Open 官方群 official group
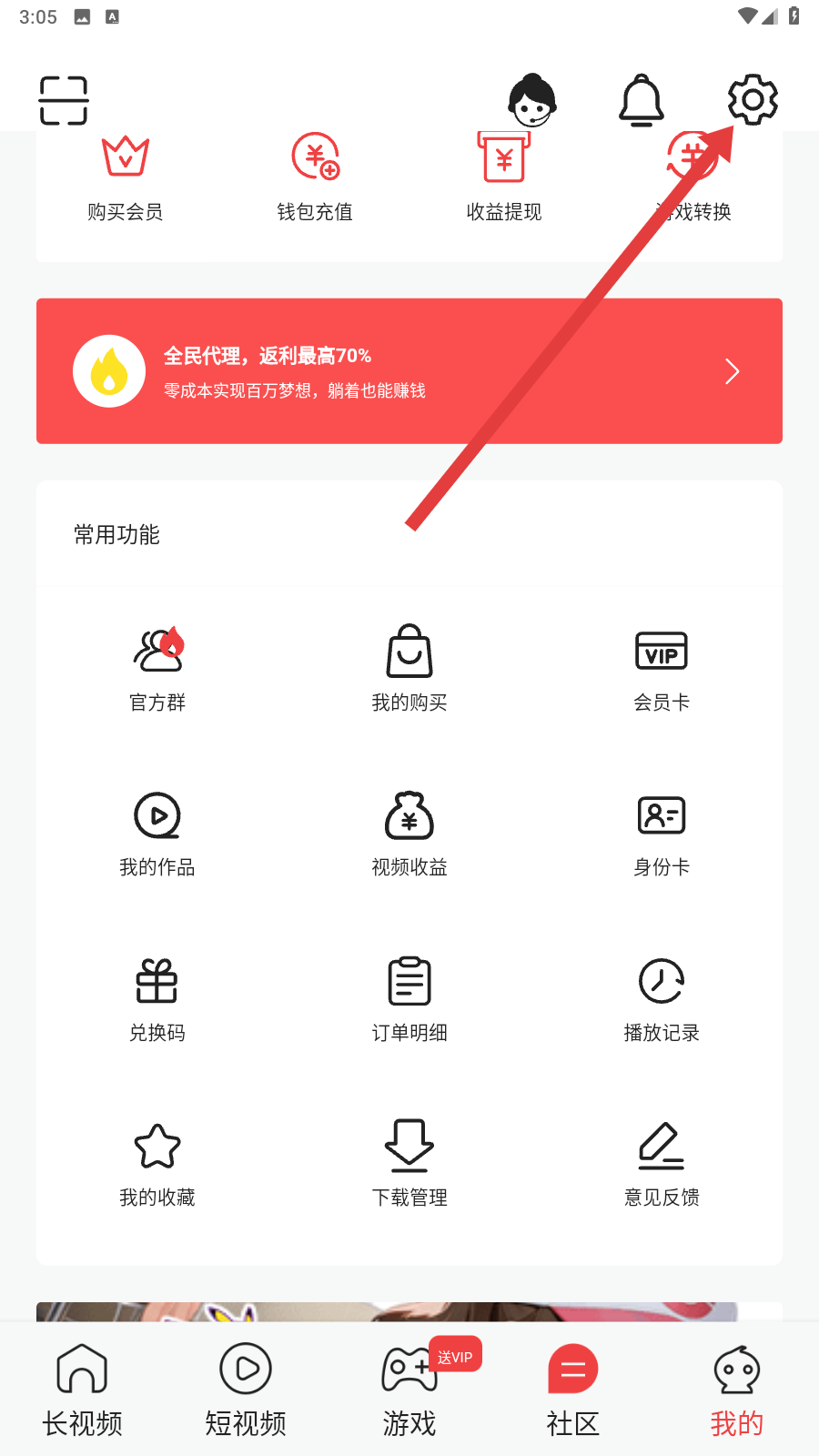 [157, 669]
